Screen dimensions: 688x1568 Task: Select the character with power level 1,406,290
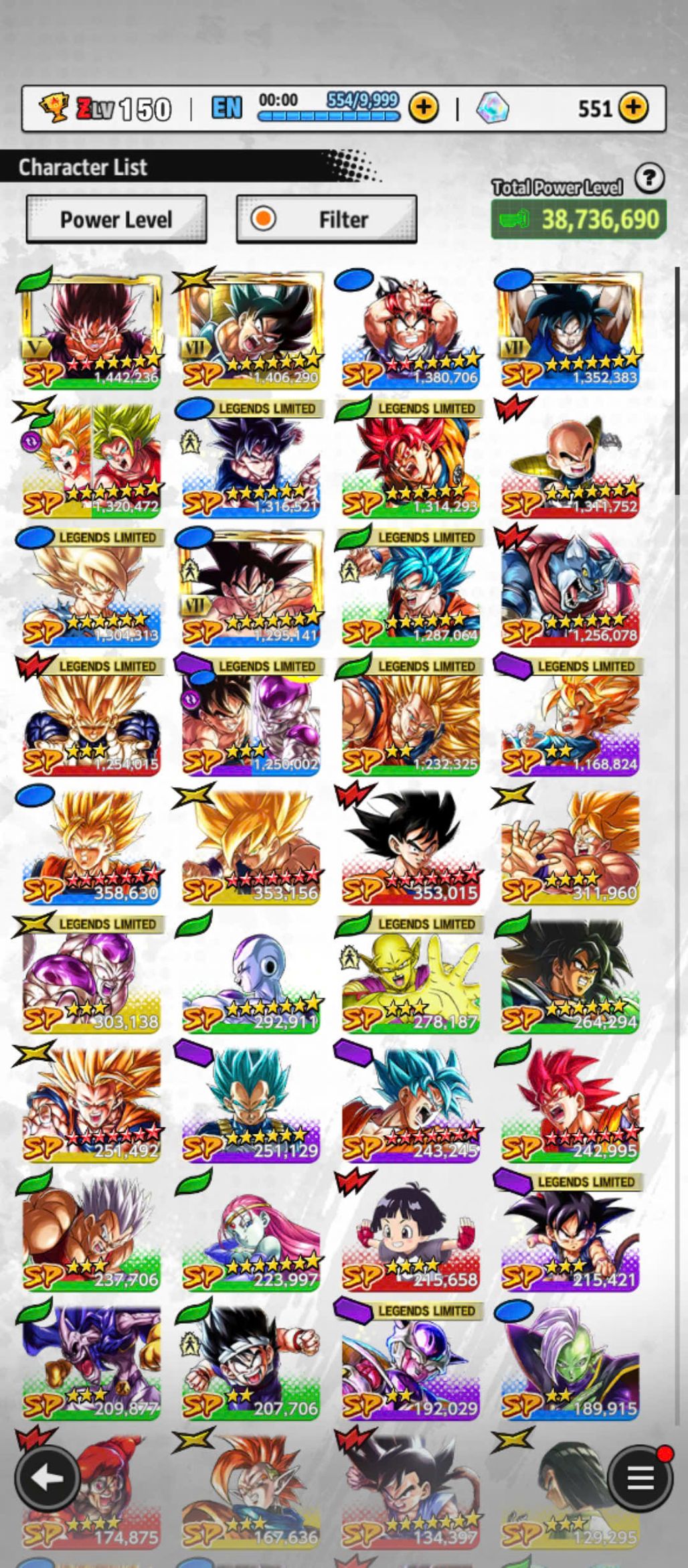(x=251, y=330)
